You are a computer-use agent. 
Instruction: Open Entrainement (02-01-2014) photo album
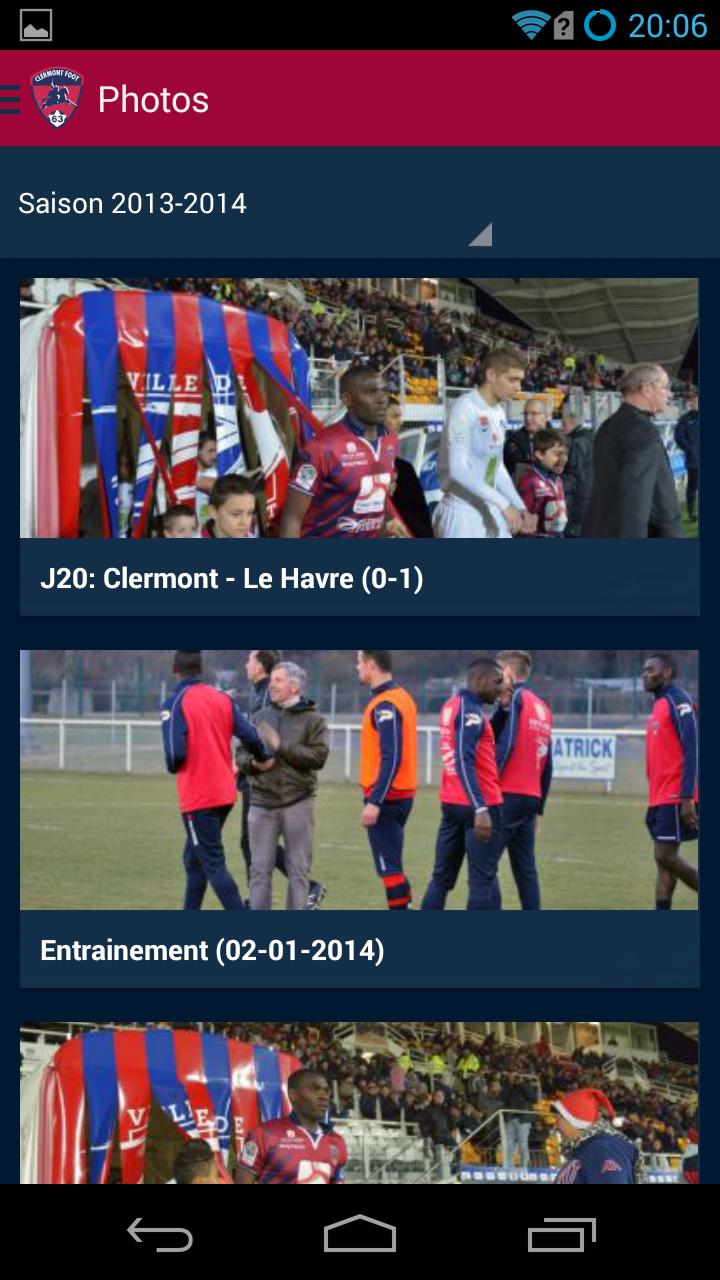click(x=359, y=818)
